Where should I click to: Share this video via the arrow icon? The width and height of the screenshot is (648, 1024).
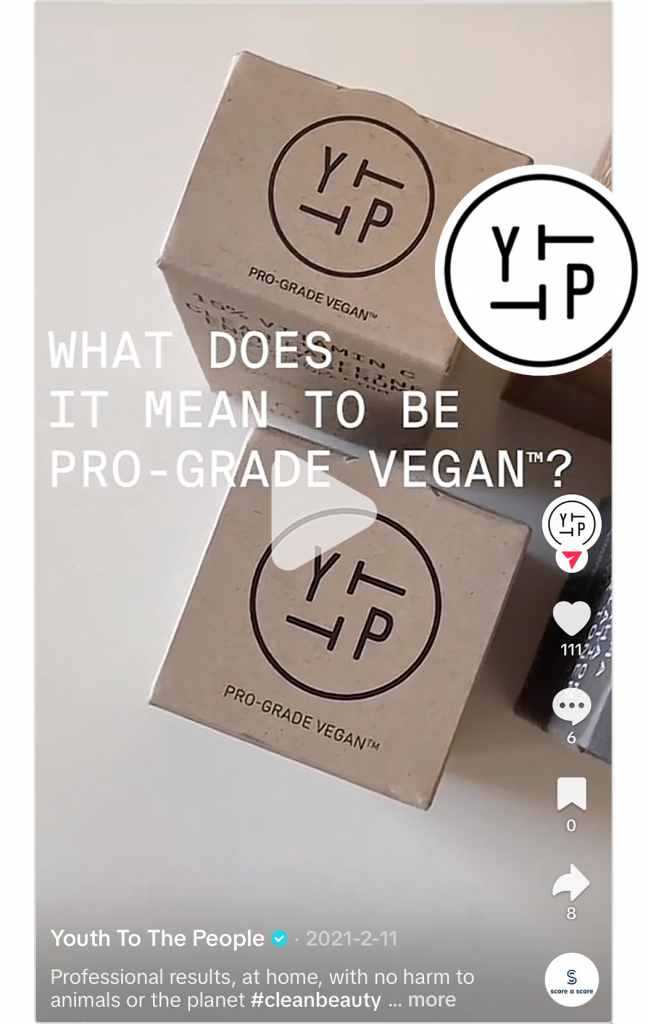[571, 883]
